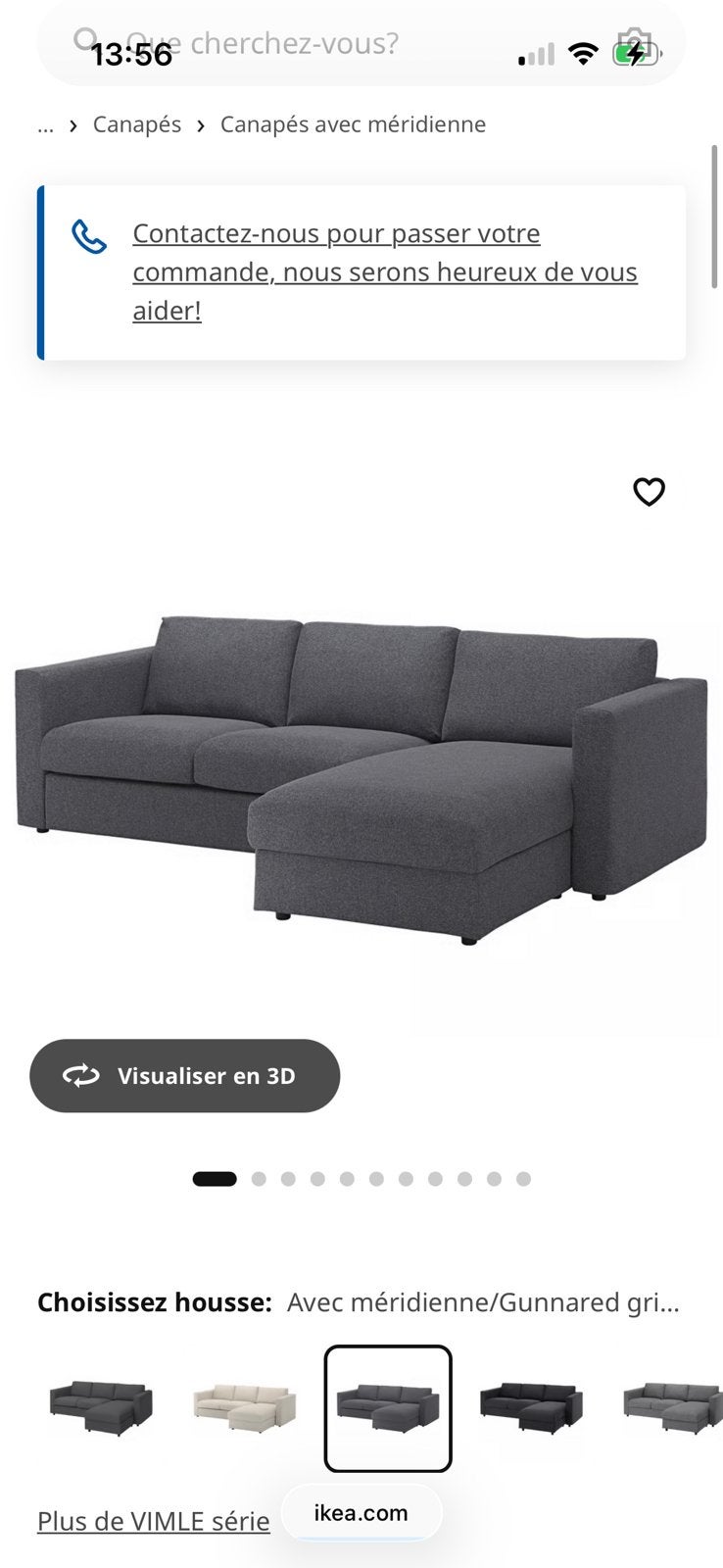Open the Contactez-nous order help link
Image resolution: width=723 pixels, height=1568 pixels.
[385, 271]
